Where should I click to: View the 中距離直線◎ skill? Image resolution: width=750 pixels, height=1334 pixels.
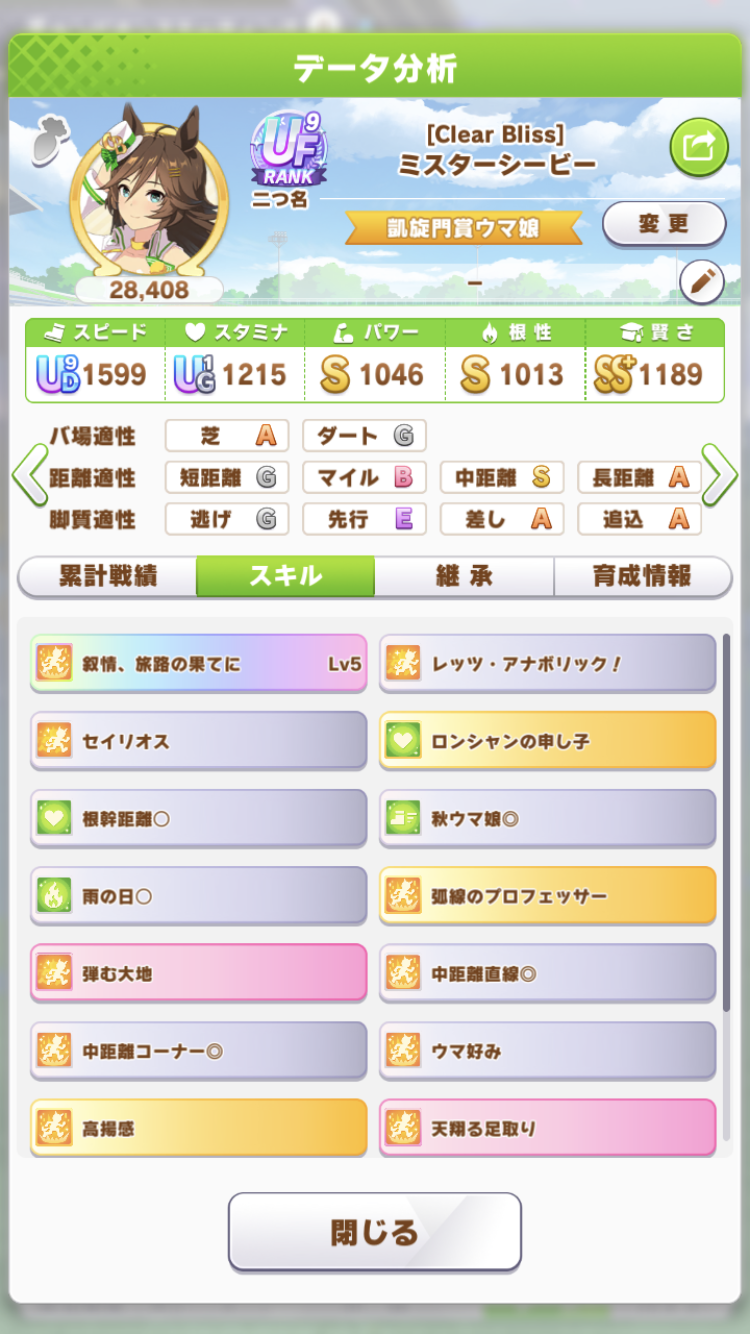coord(547,973)
